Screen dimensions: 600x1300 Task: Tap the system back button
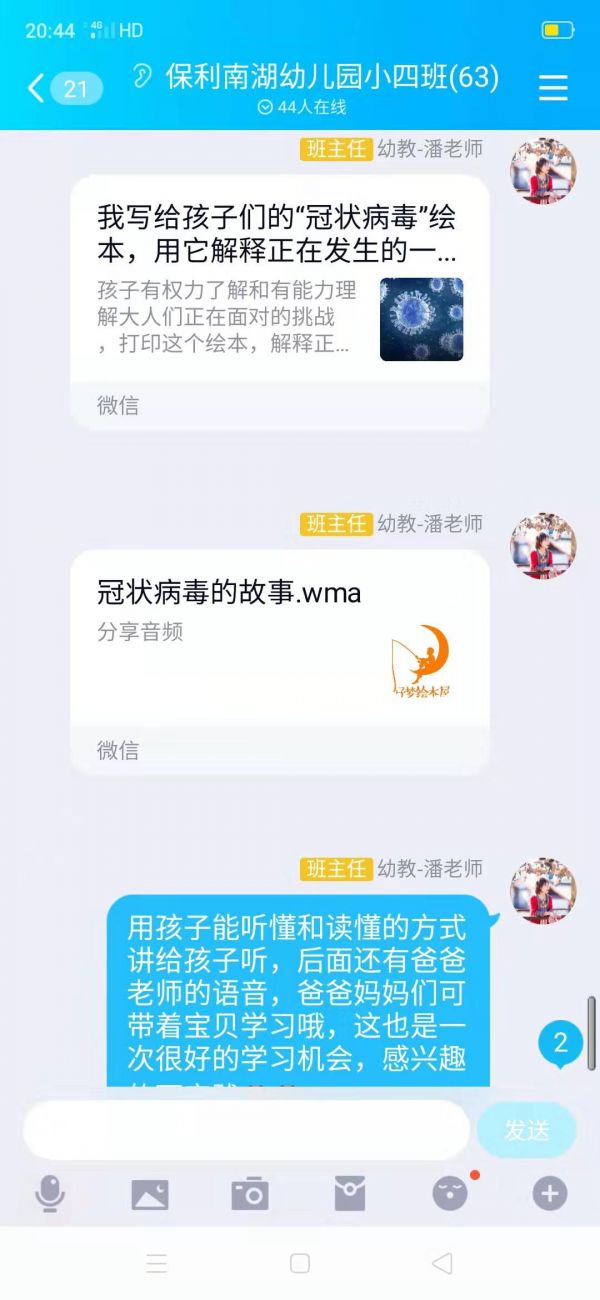(x=442, y=1263)
